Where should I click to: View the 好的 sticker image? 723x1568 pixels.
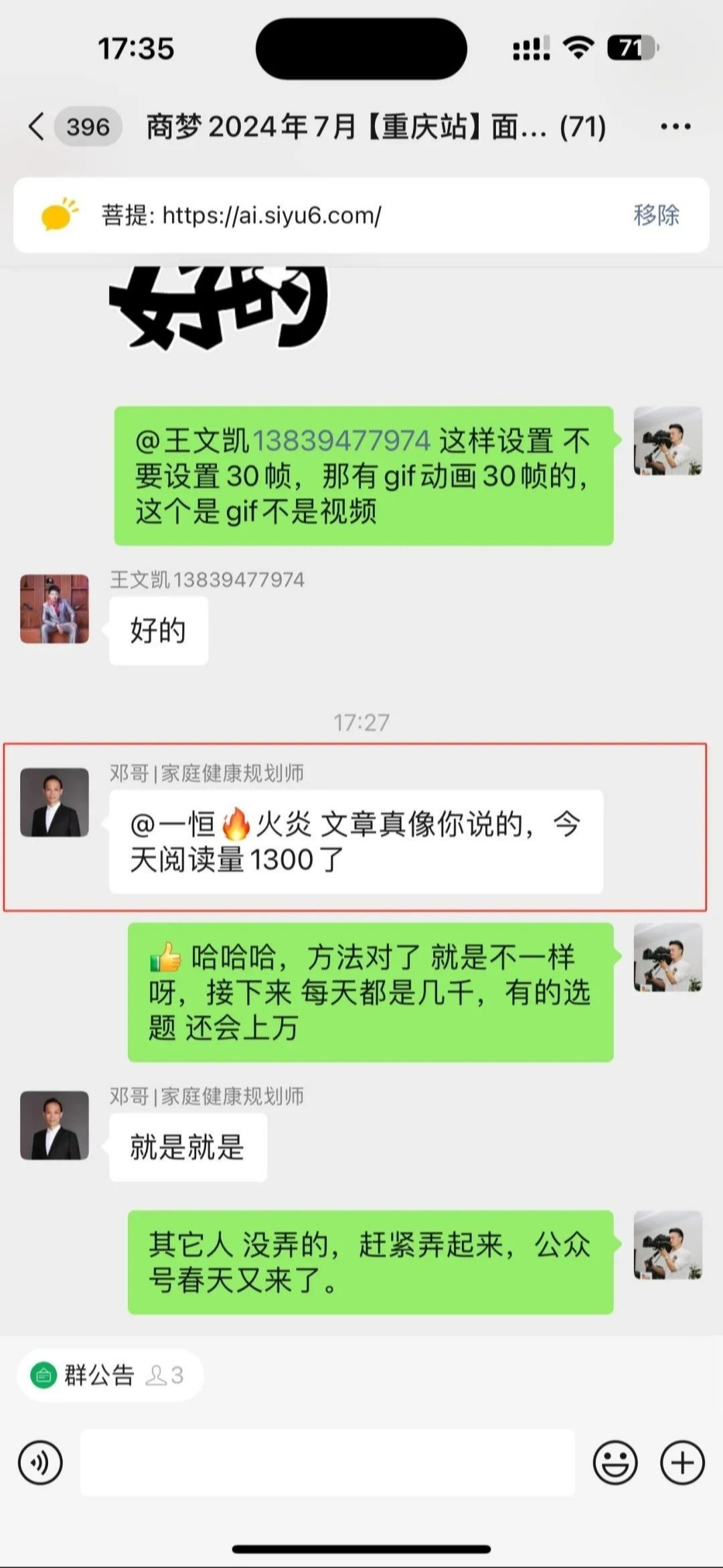(x=218, y=305)
